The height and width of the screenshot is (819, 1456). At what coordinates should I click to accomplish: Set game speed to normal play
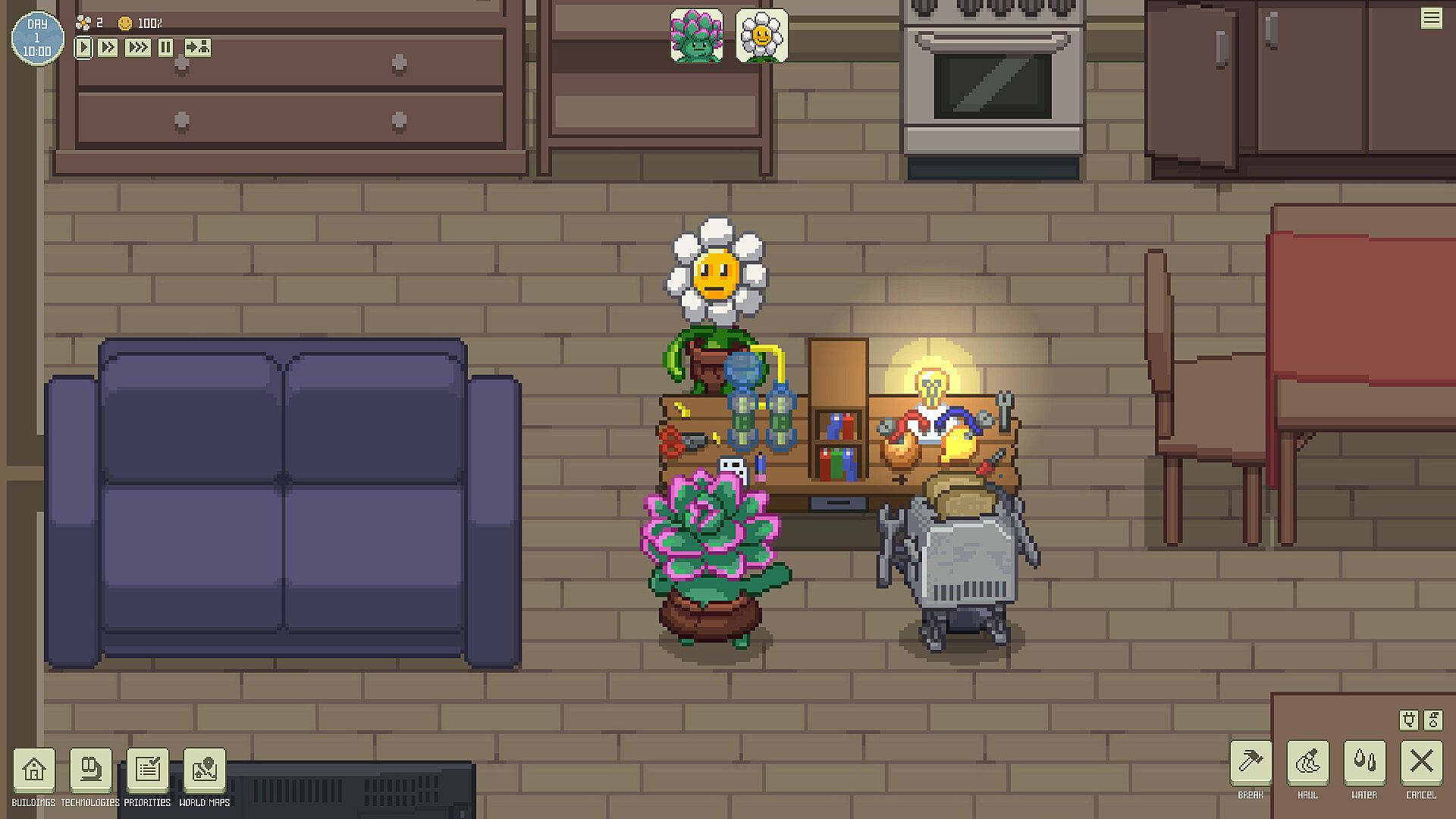pyautogui.click(x=83, y=48)
